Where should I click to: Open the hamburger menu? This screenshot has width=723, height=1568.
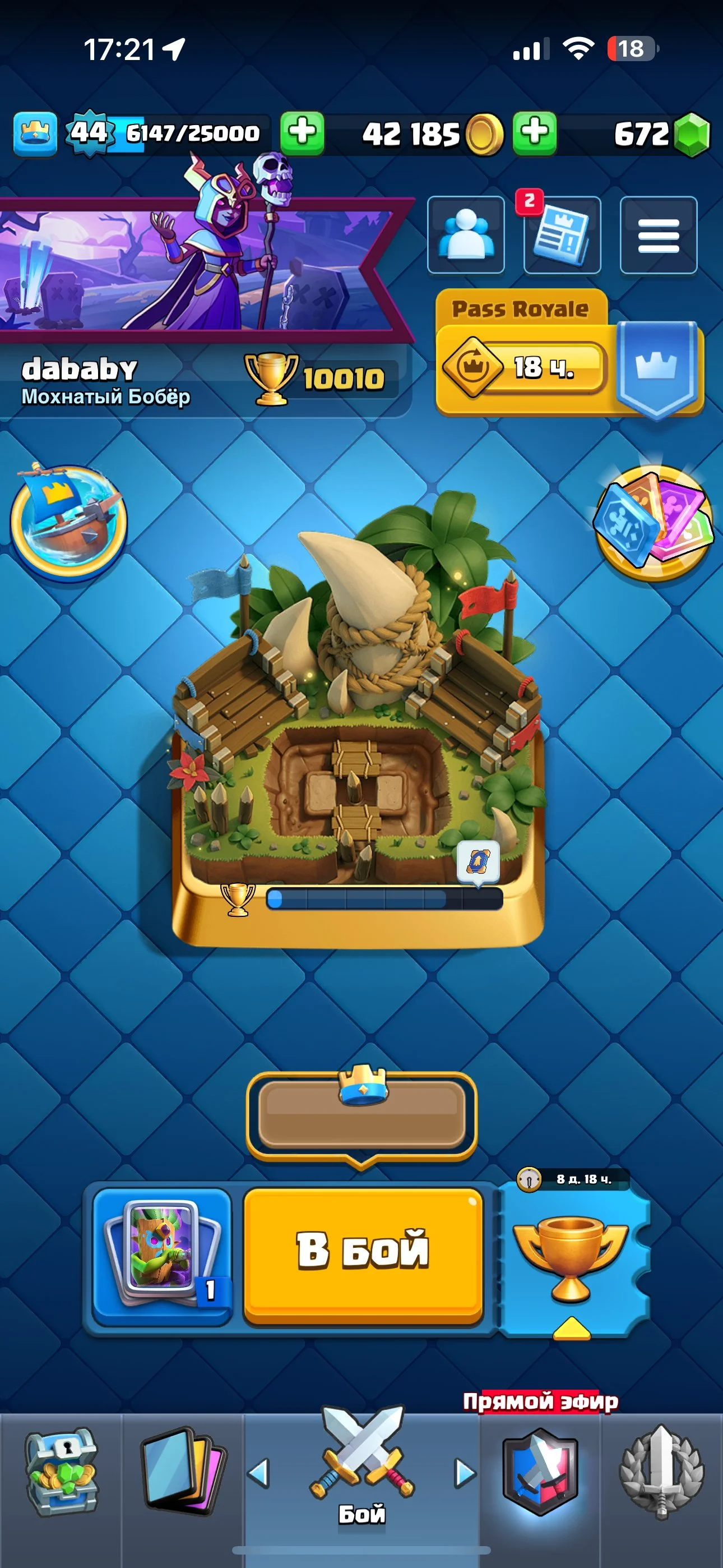point(658,235)
